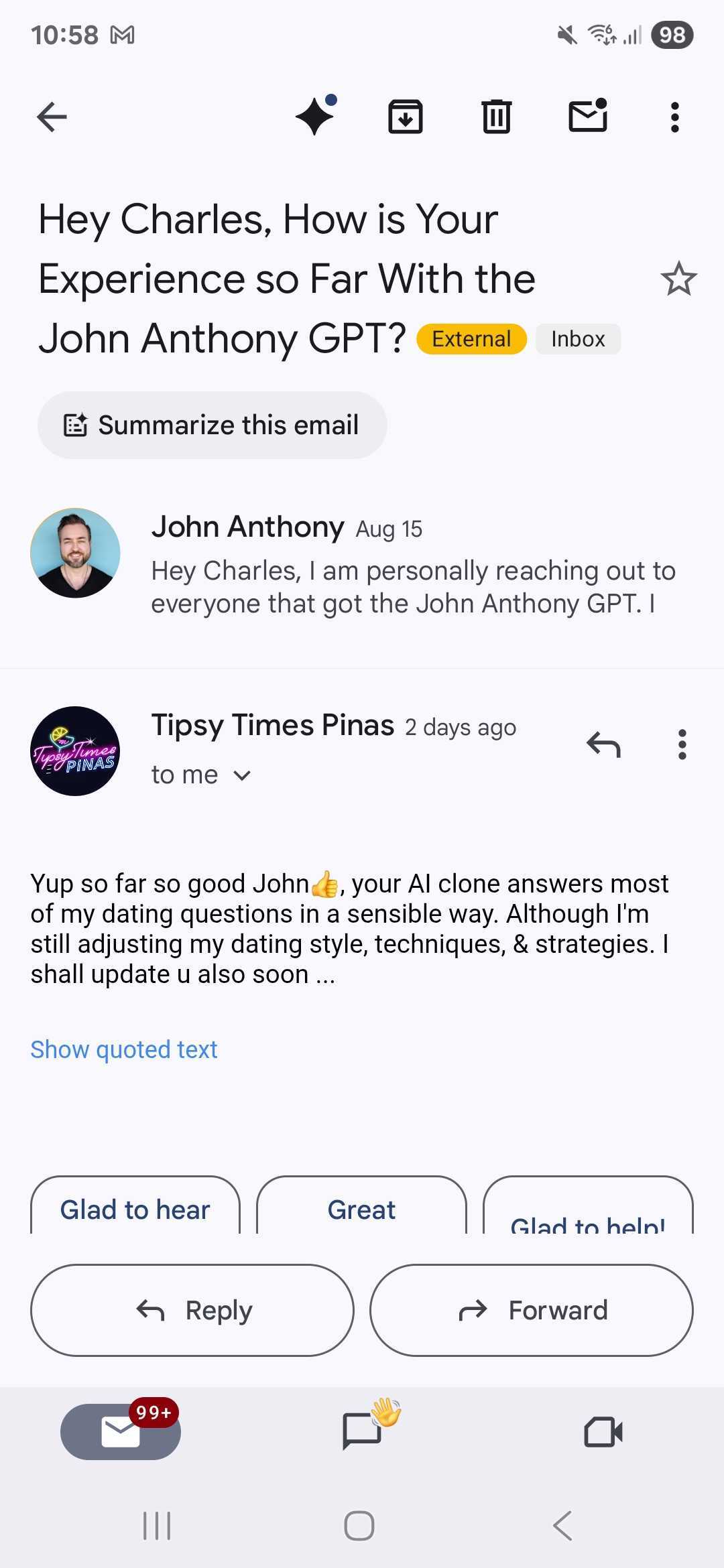
Task: Open more options for Tipsy Times Pinas message
Action: pos(682,744)
